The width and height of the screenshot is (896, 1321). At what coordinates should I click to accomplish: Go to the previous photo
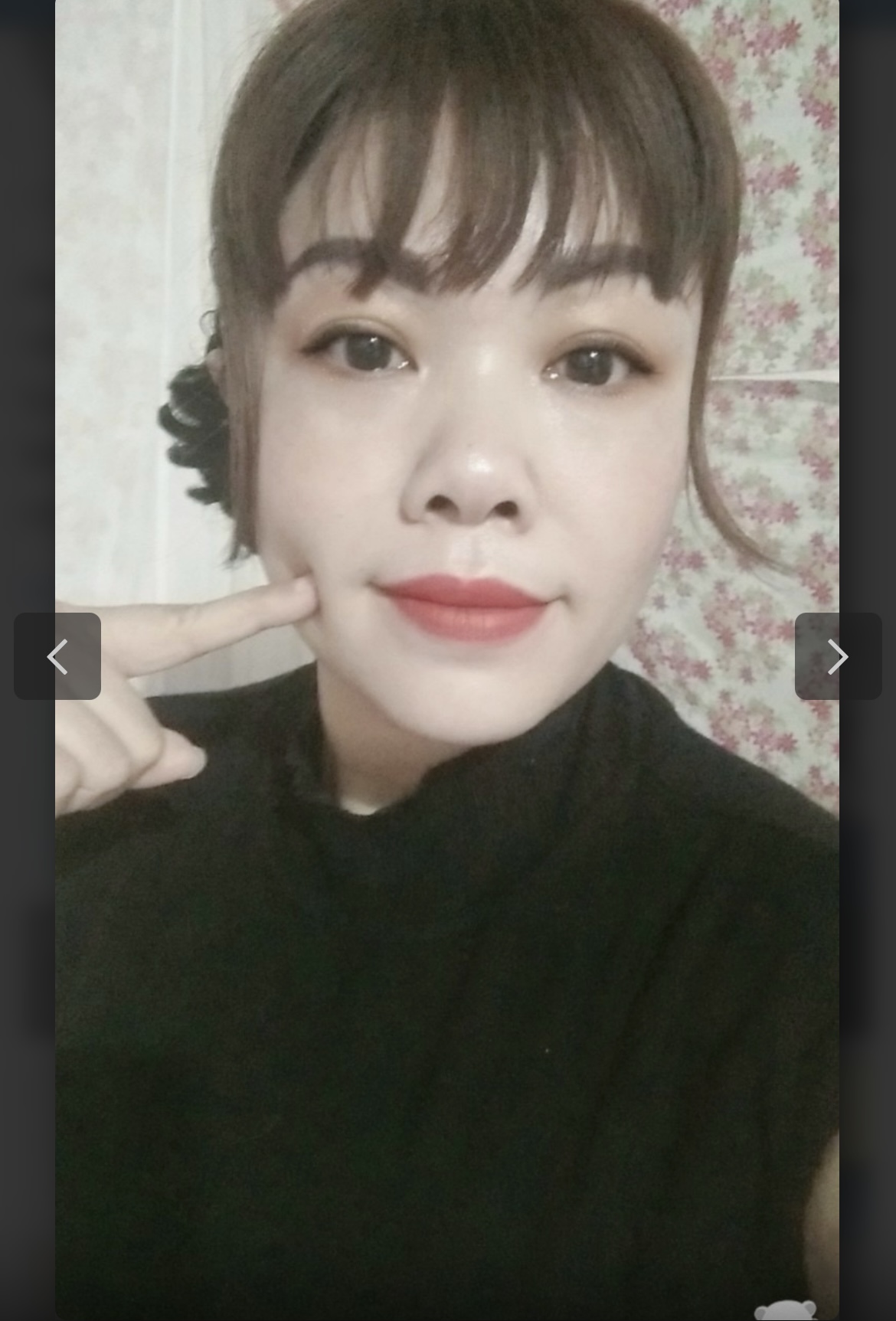pyautogui.click(x=57, y=656)
